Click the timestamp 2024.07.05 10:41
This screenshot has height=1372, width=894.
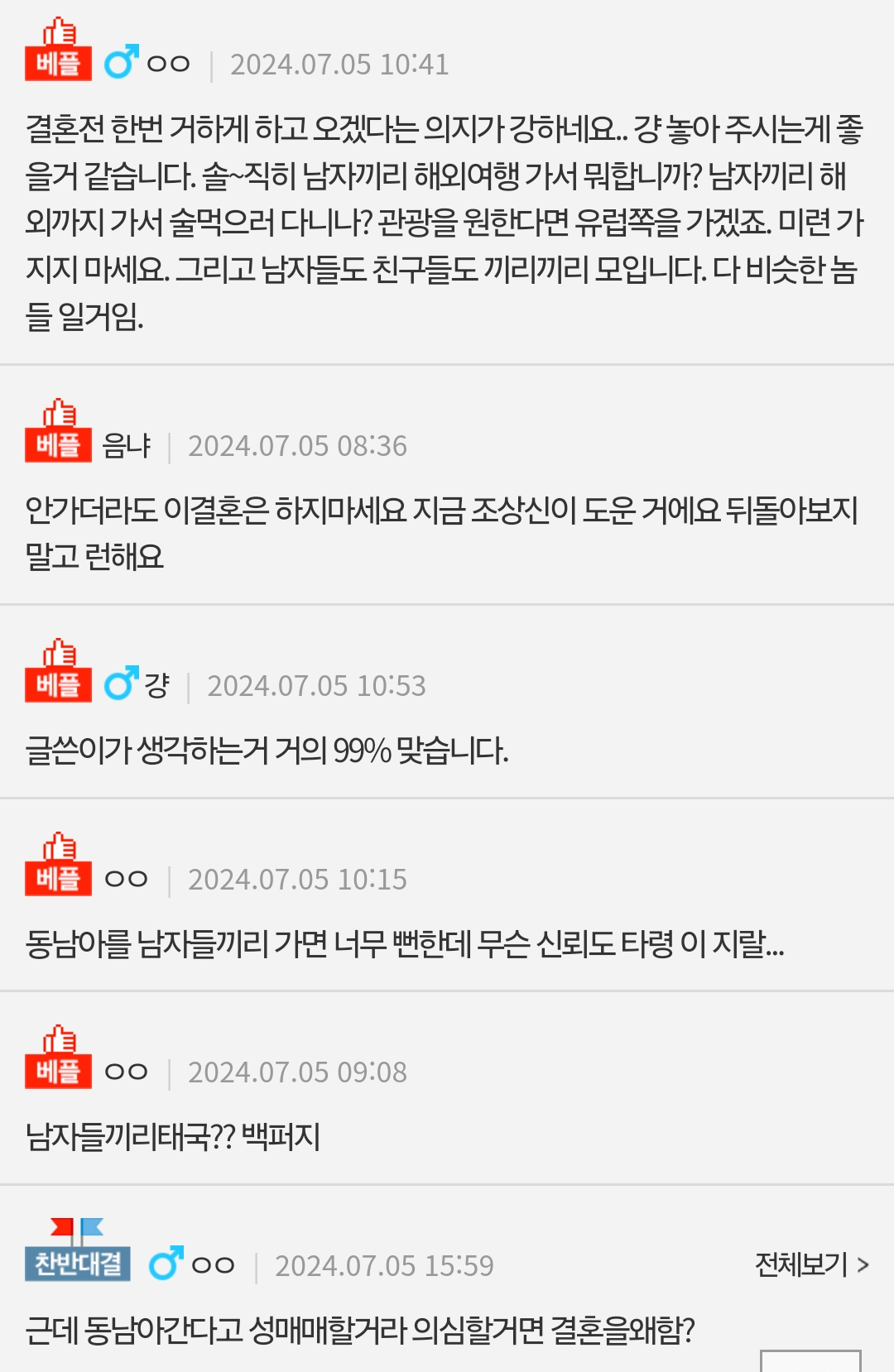pyautogui.click(x=339, y=63)
